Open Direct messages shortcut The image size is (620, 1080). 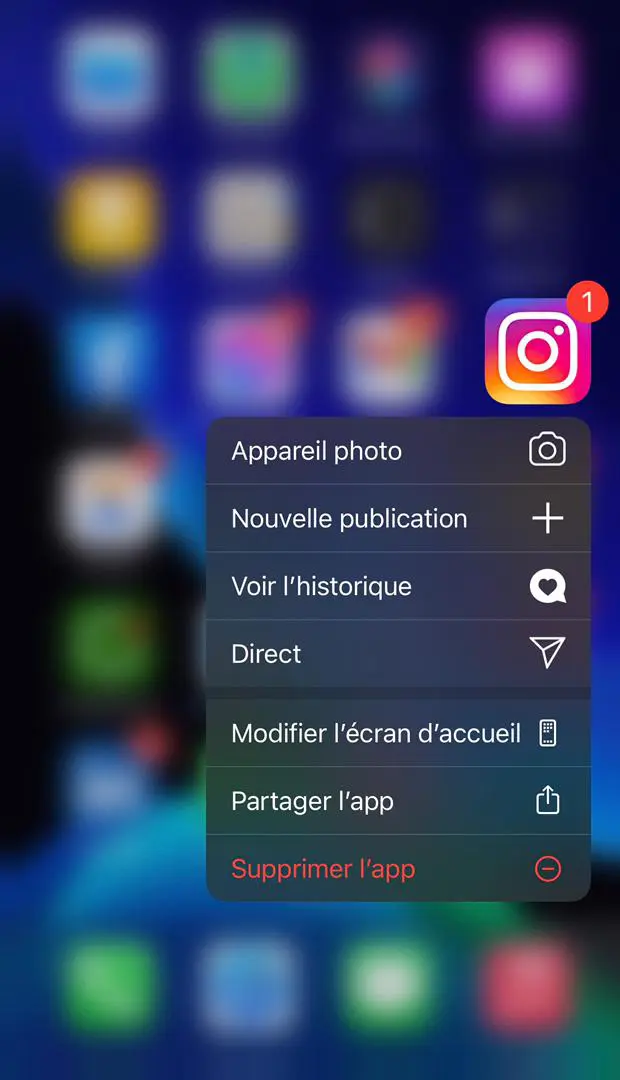coord(398,653)
